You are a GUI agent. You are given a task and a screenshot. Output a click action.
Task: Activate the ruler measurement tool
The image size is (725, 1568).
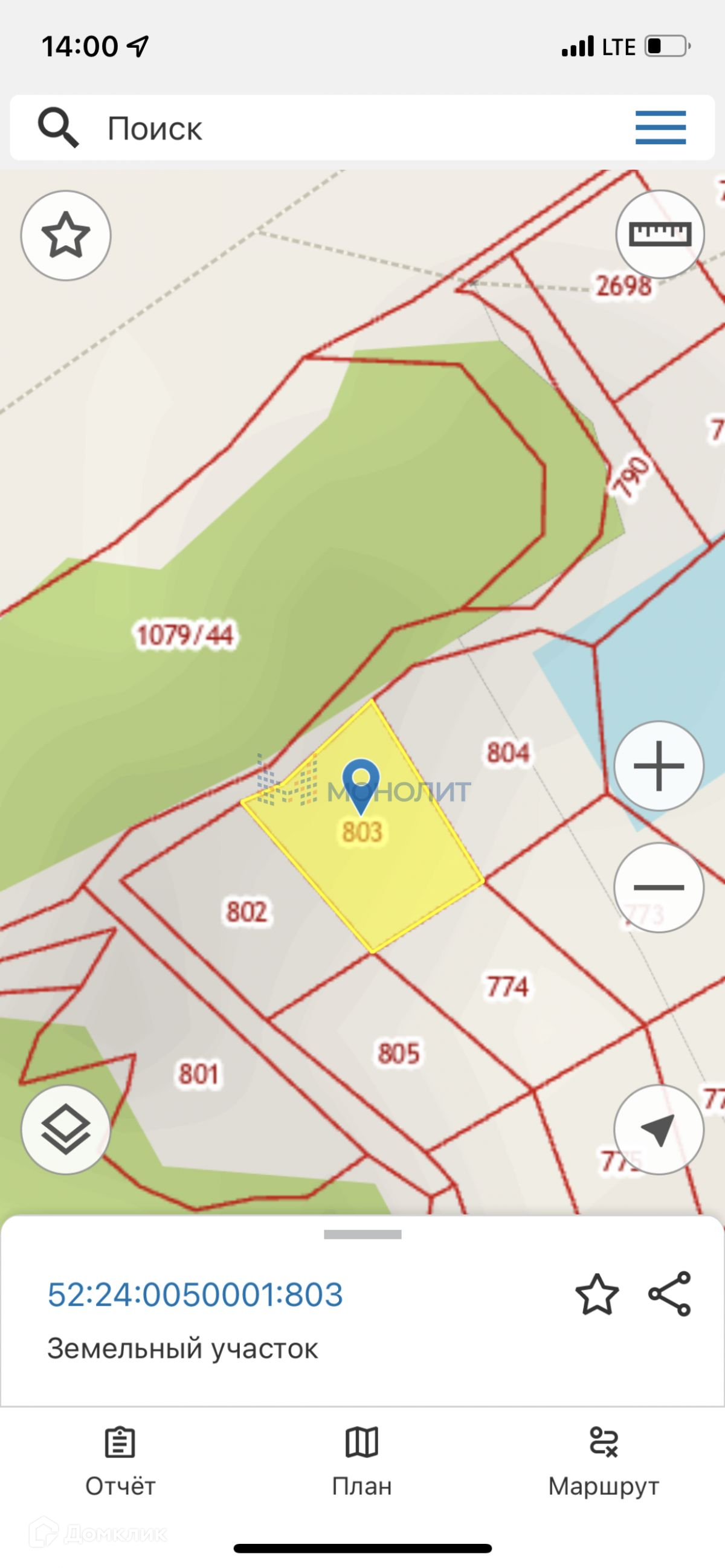(660, 234)
